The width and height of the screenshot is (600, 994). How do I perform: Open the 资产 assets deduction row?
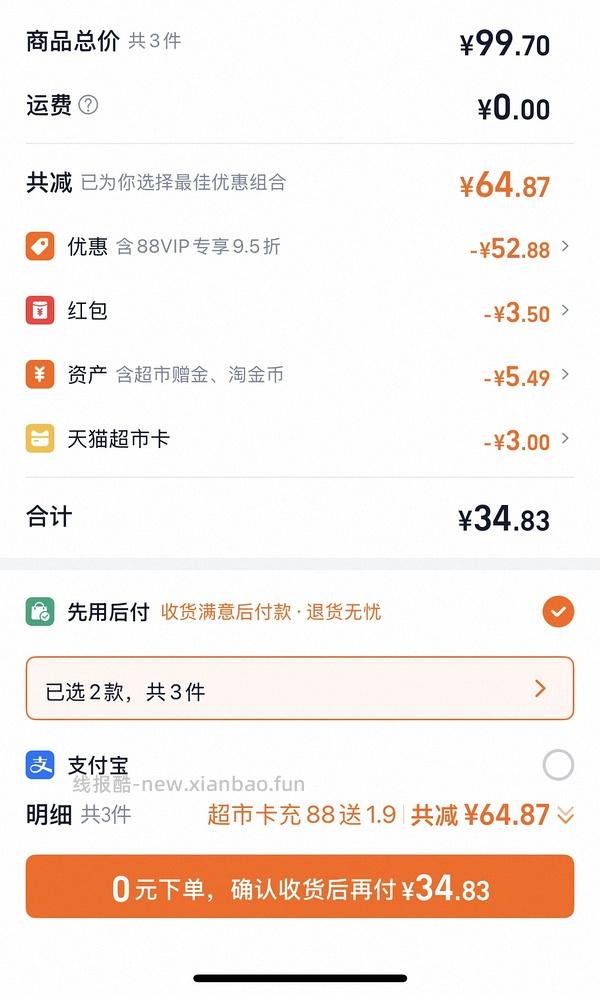300,376
